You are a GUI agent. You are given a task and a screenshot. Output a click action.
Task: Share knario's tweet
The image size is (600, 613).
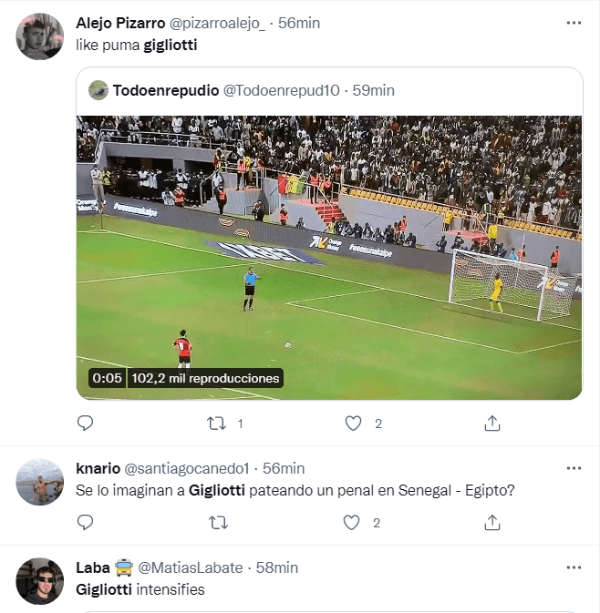tap(492, 522)
